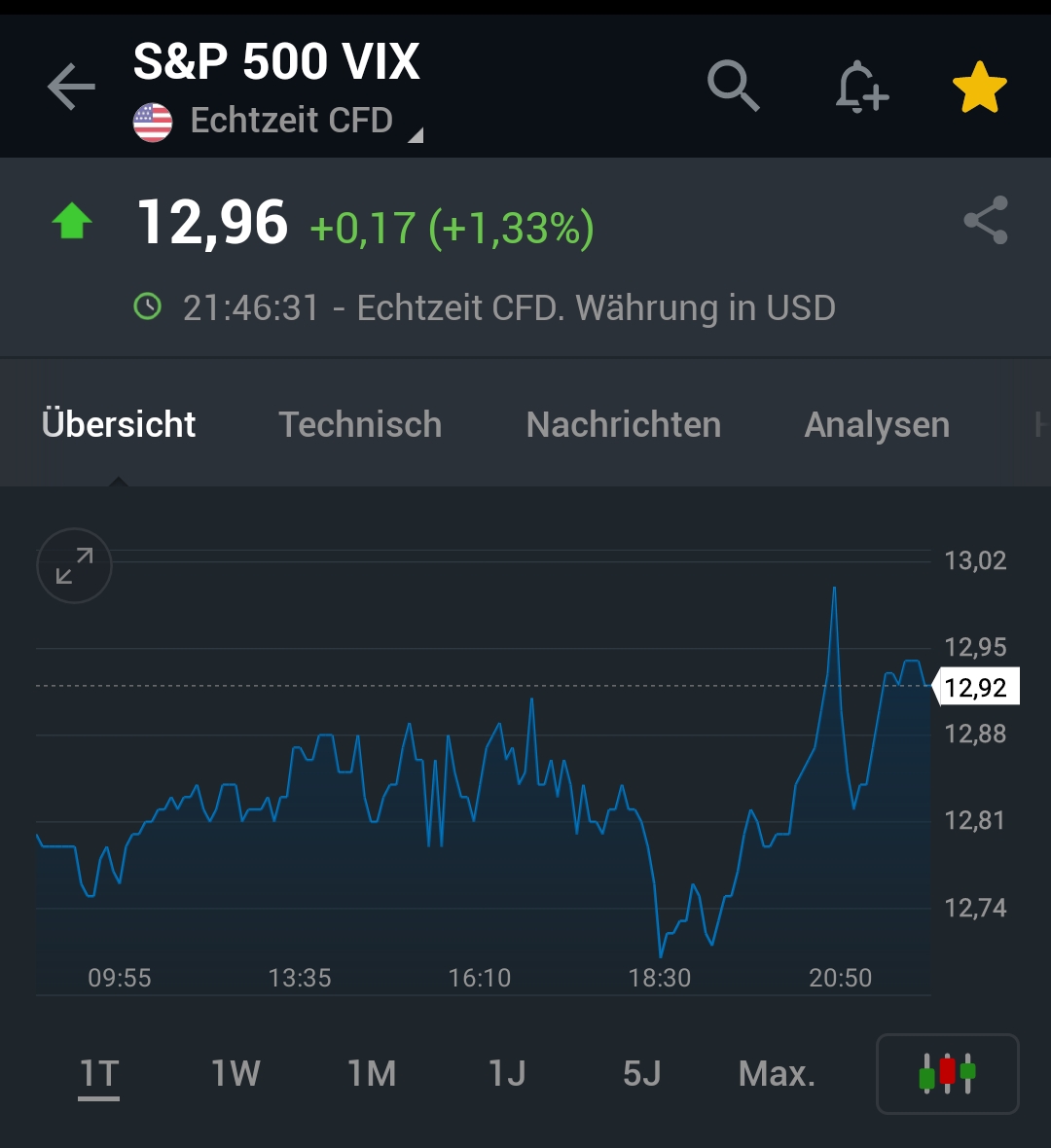The width and height of the screenshot is (1051, 1148).
Task: Expand the chart to fullscreen
Action: pyautogui.click(x=74, y=565)
